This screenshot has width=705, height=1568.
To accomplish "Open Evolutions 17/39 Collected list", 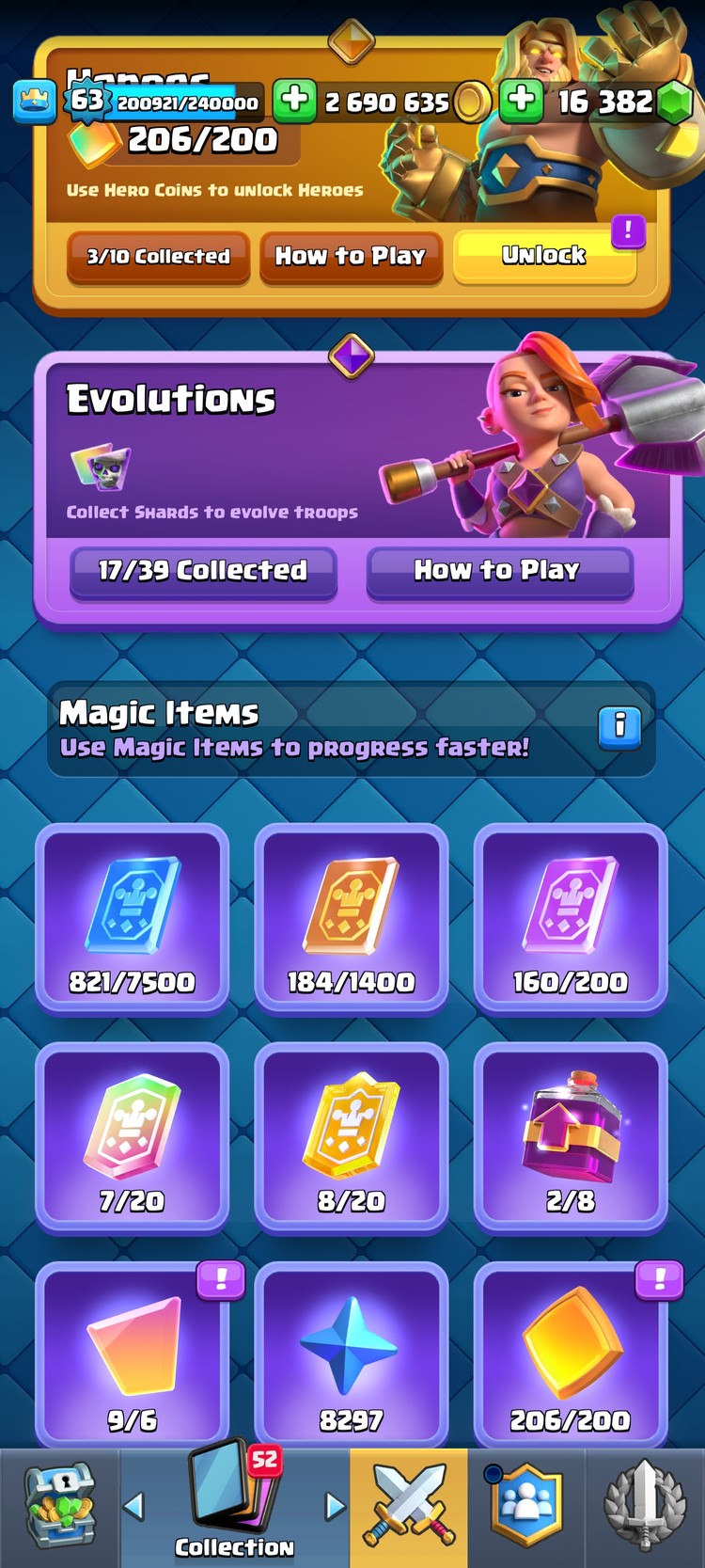I will point(203,570).
